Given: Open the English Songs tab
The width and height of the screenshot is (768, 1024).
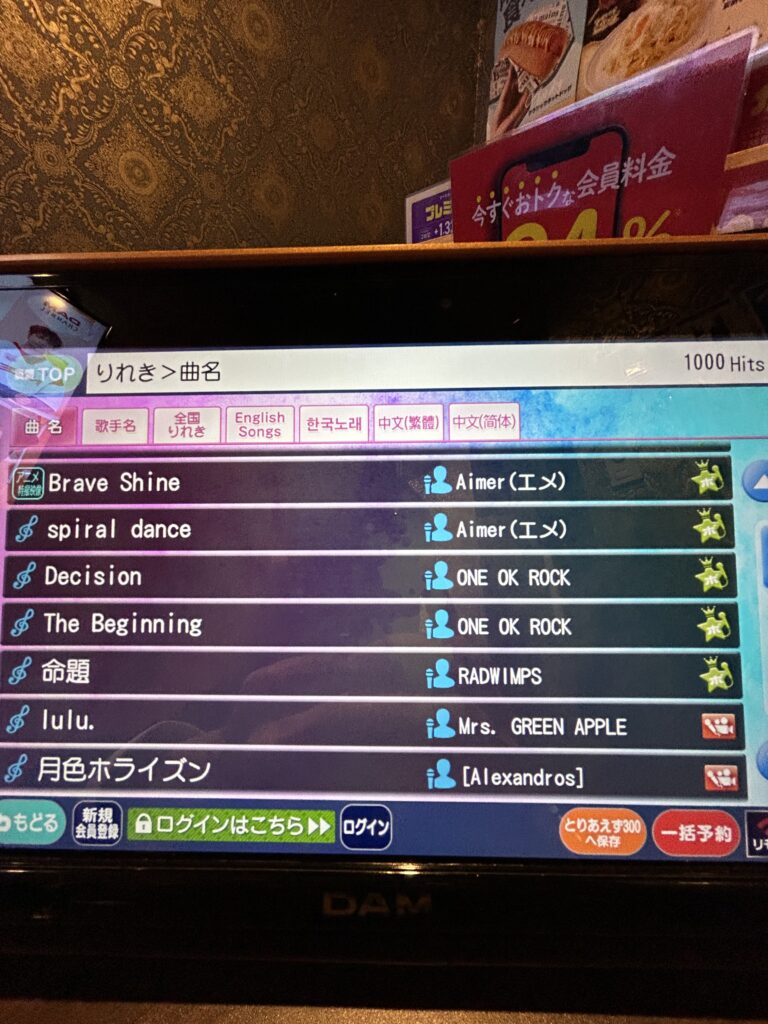Looking at the screenshot, I should (x=260, y=424).
